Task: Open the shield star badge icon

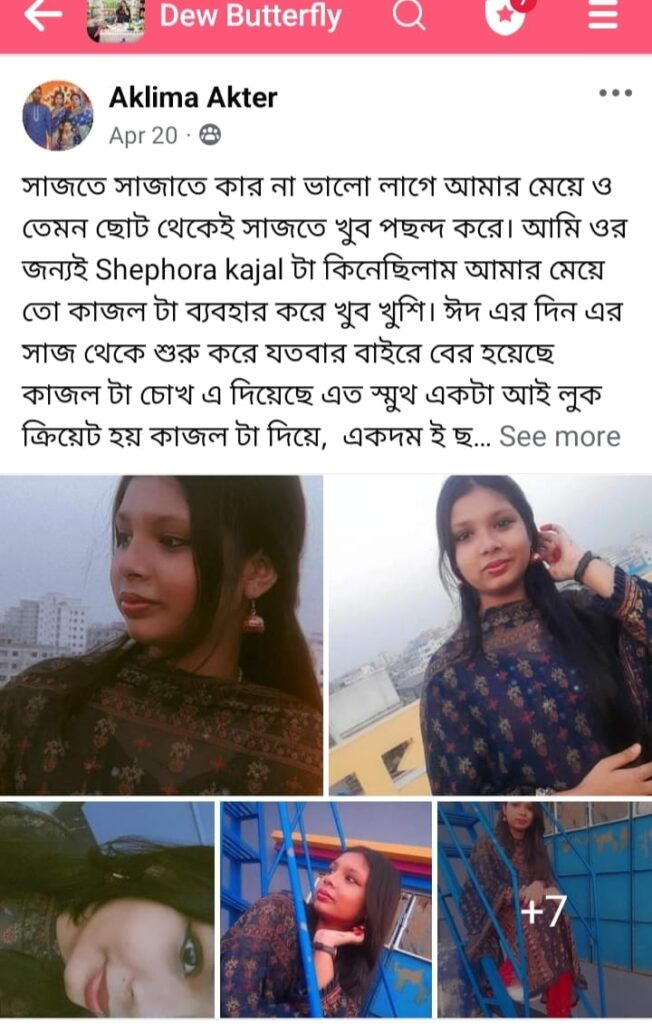Action: coord(506,17)
